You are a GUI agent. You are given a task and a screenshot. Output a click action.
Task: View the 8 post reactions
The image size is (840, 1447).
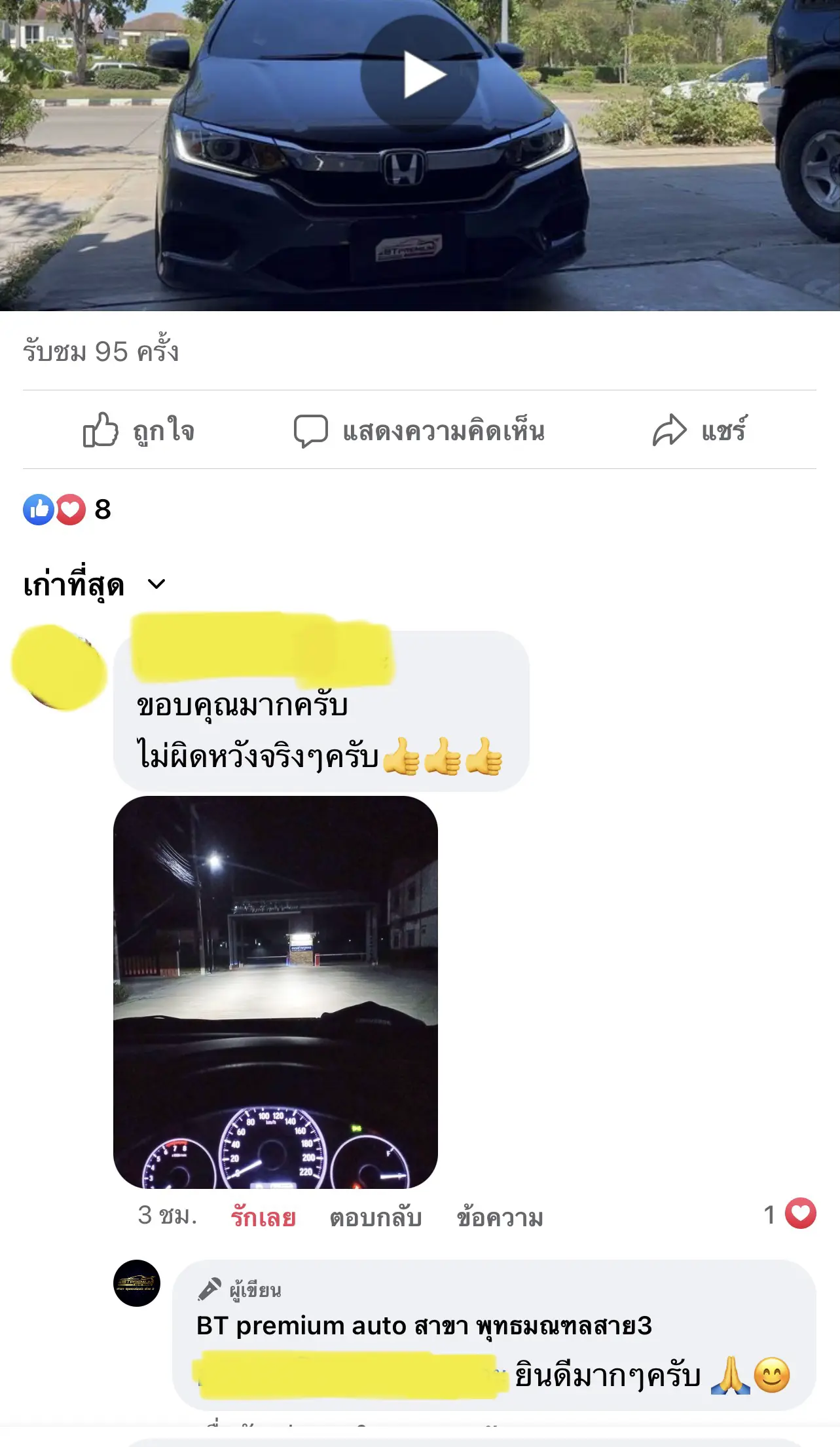[67, 509]
